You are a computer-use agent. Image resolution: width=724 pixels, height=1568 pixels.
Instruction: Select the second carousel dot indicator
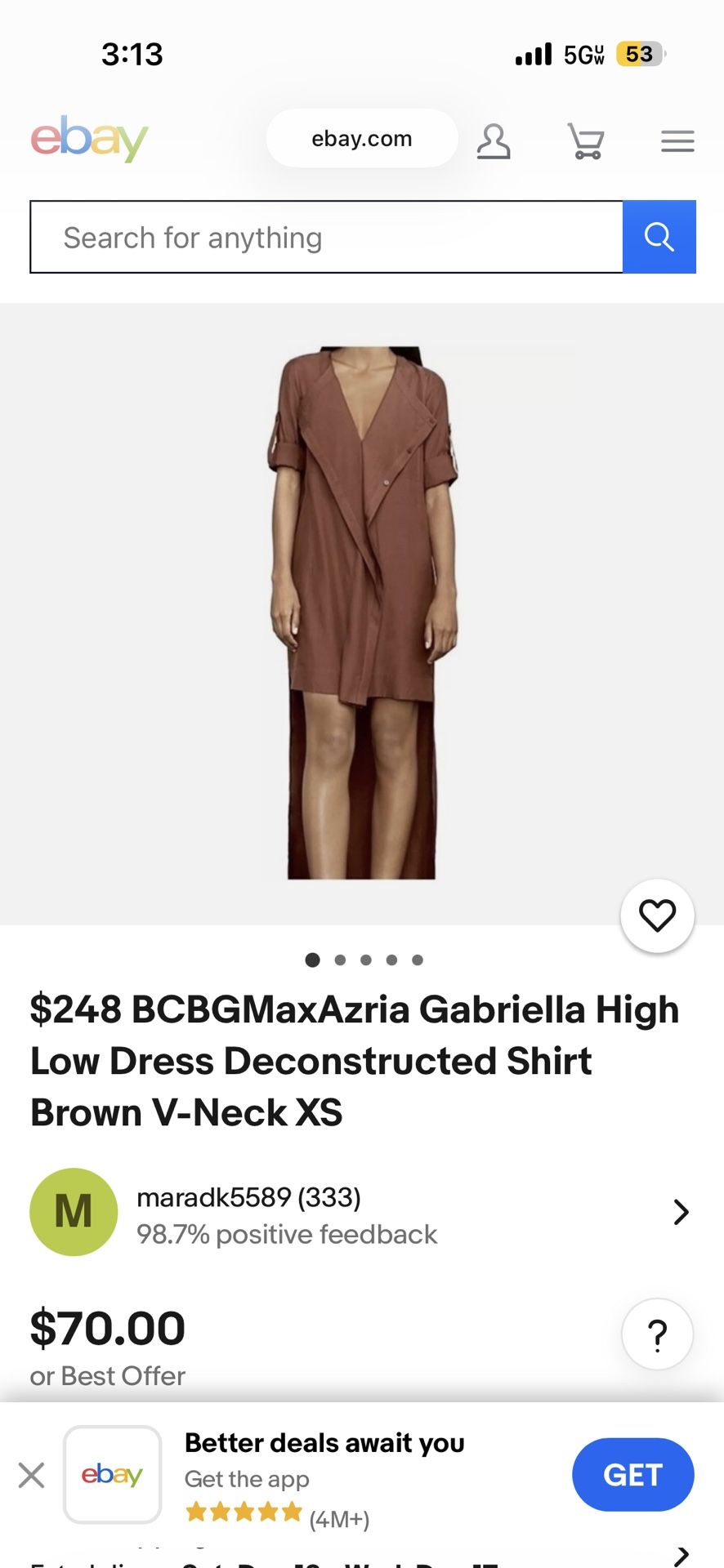coord(339,960)
